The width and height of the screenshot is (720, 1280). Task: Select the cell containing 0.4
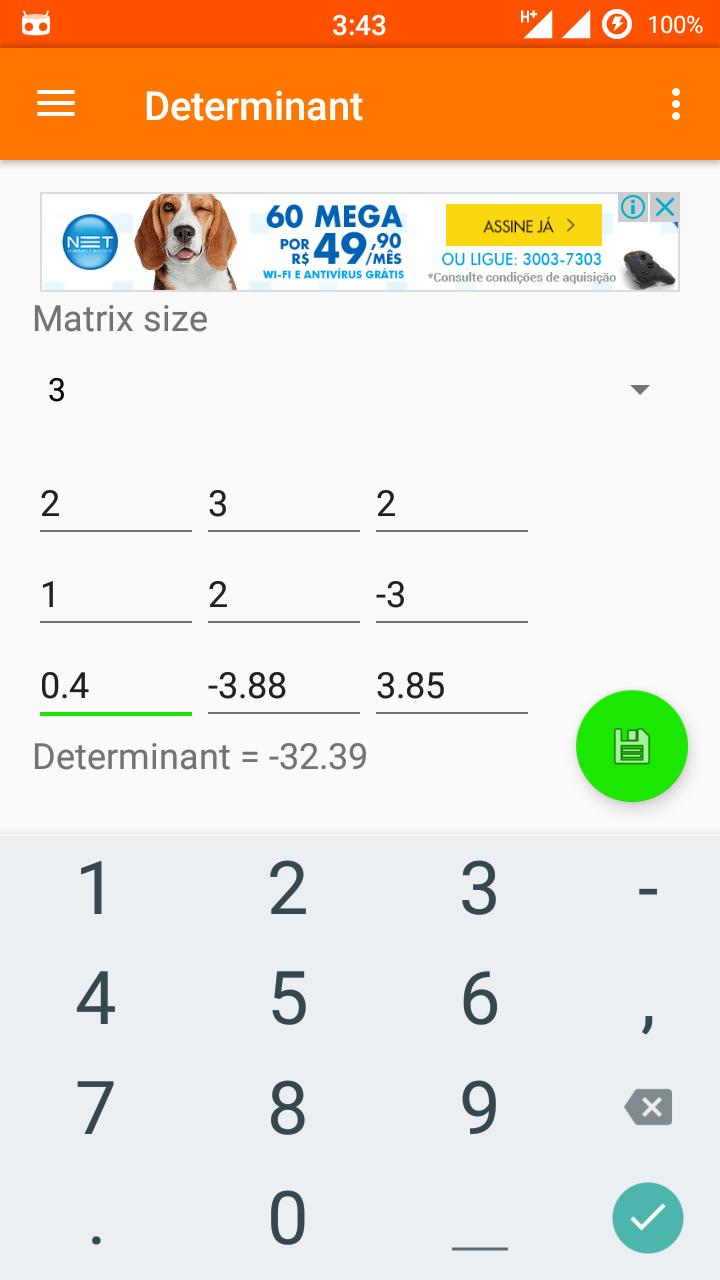coord(115,686)
